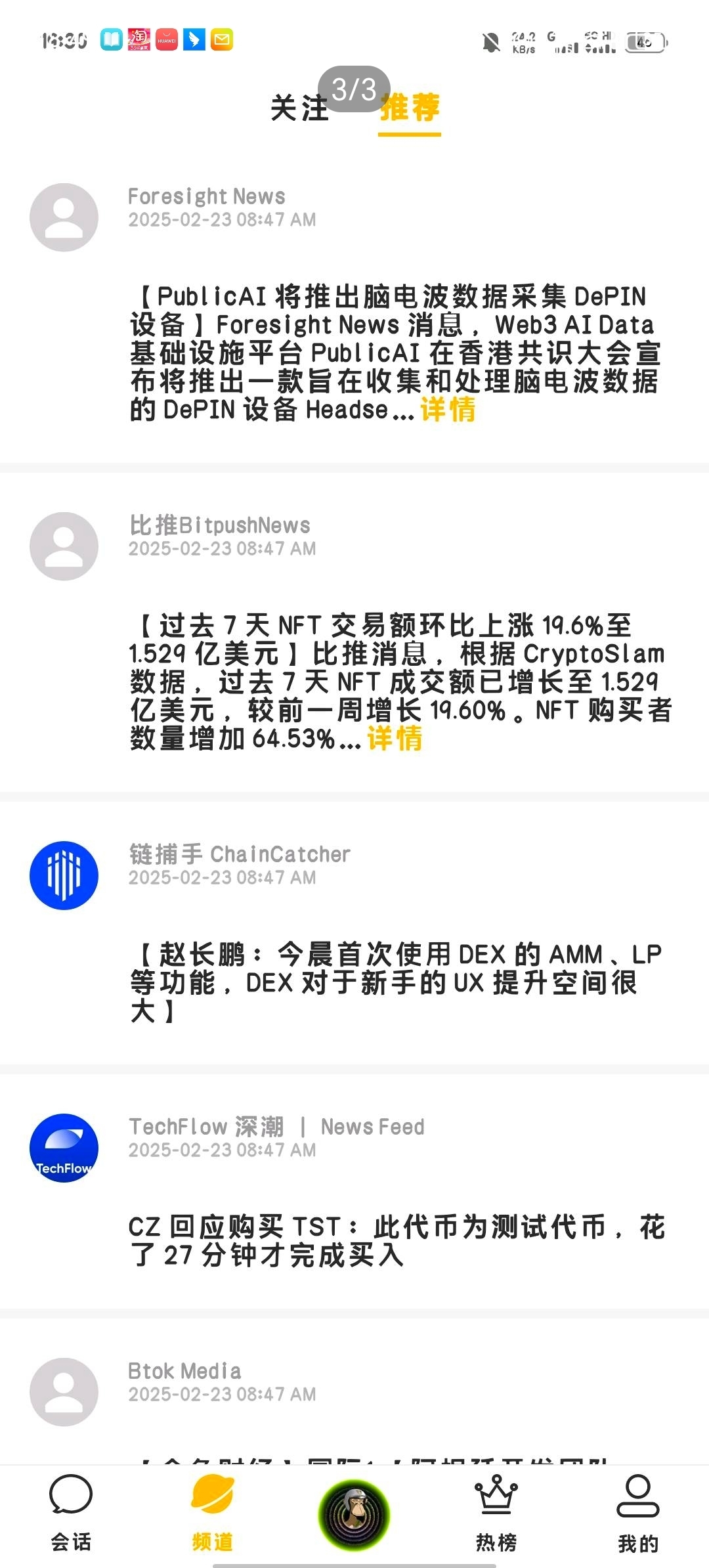Switch to the 关注 tab

(299, 108)
